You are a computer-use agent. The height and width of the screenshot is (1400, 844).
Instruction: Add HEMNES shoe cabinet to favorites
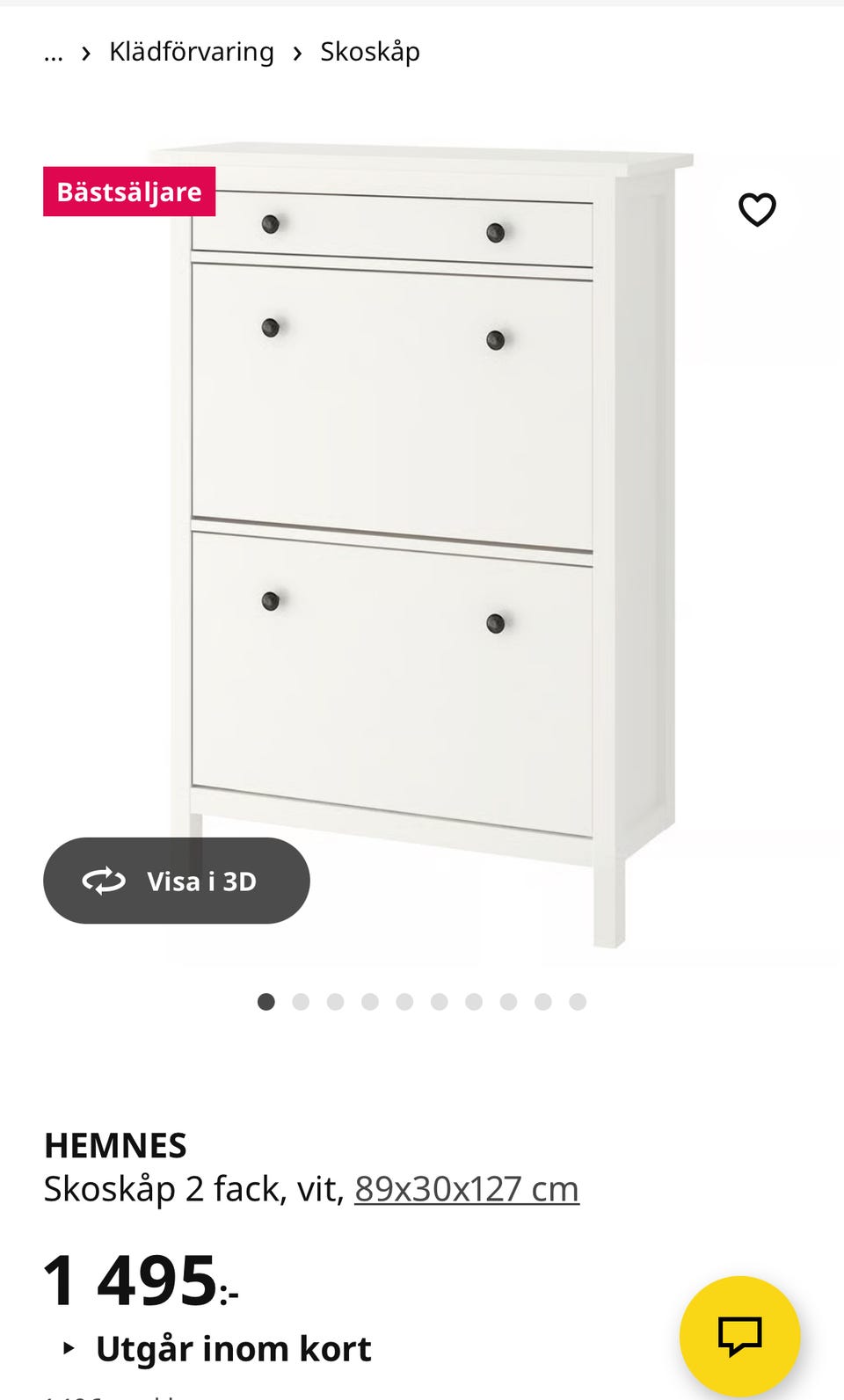756,209
